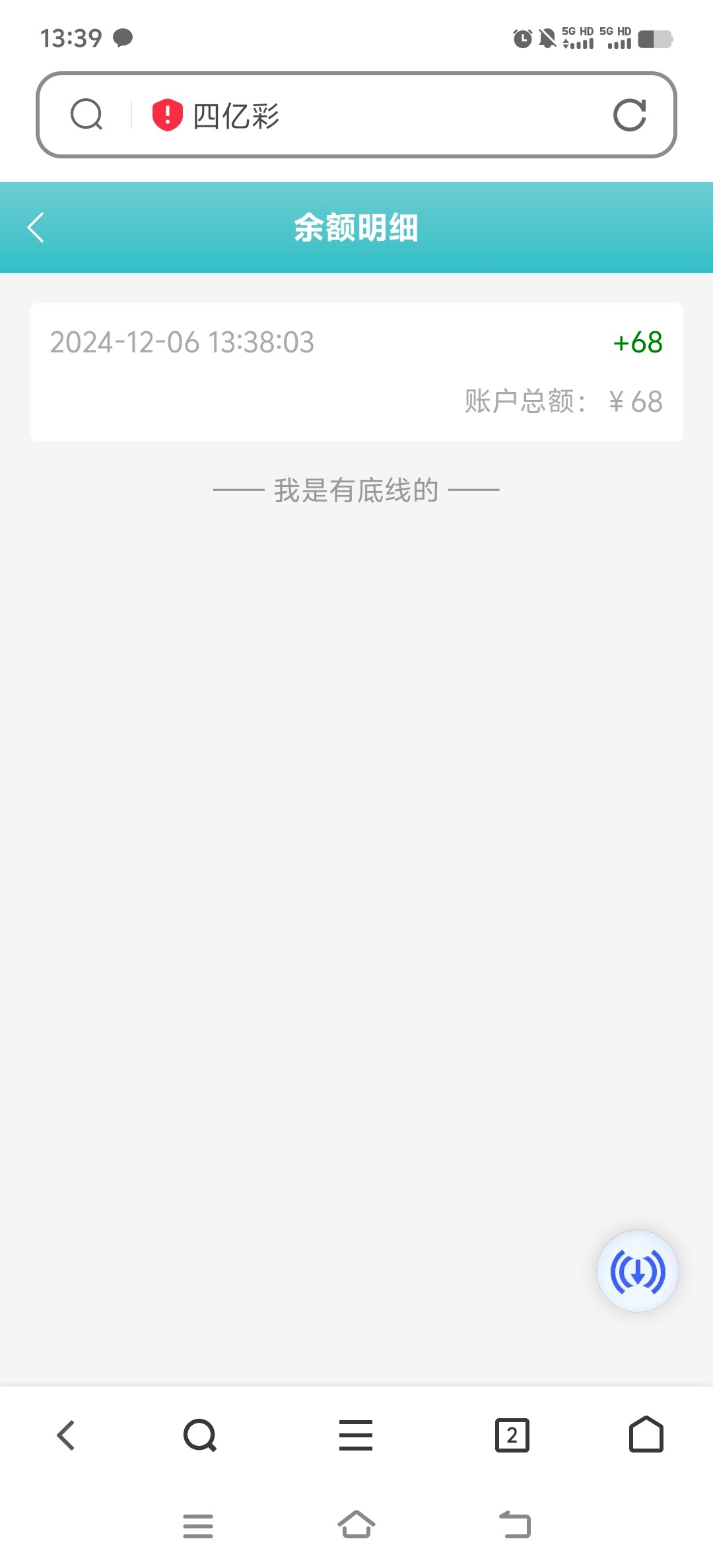Reload the page with the refresh icon
Viewport: 713px width, 1568px height.
tap(629, 115)
